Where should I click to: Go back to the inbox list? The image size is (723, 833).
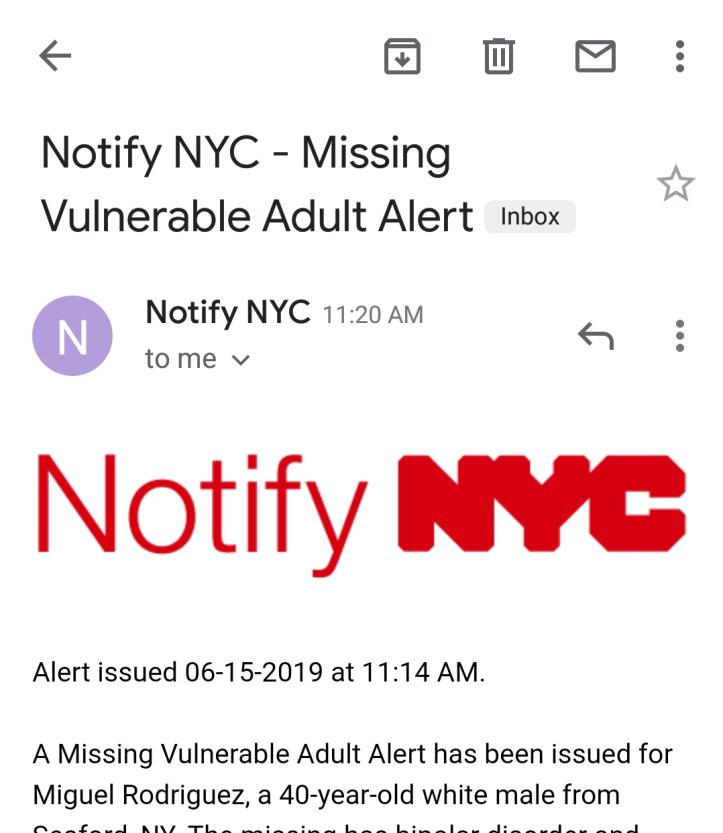pyautogui.click(x=55, y=57)
